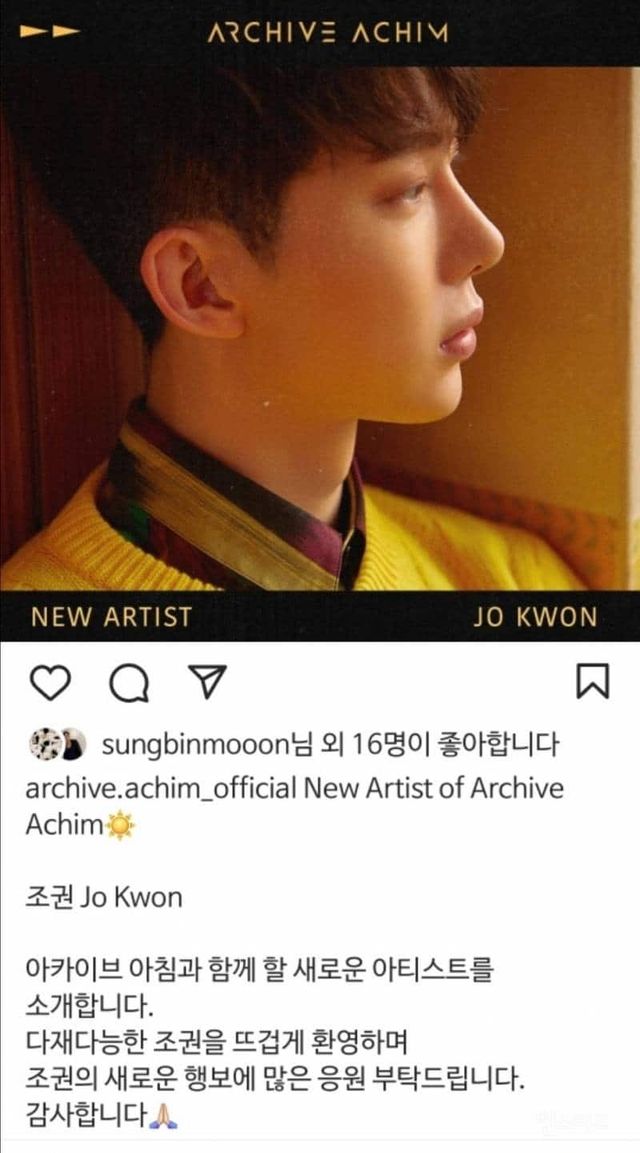
Task: Share this post via the paper plane icon
Action: (208, 681)
